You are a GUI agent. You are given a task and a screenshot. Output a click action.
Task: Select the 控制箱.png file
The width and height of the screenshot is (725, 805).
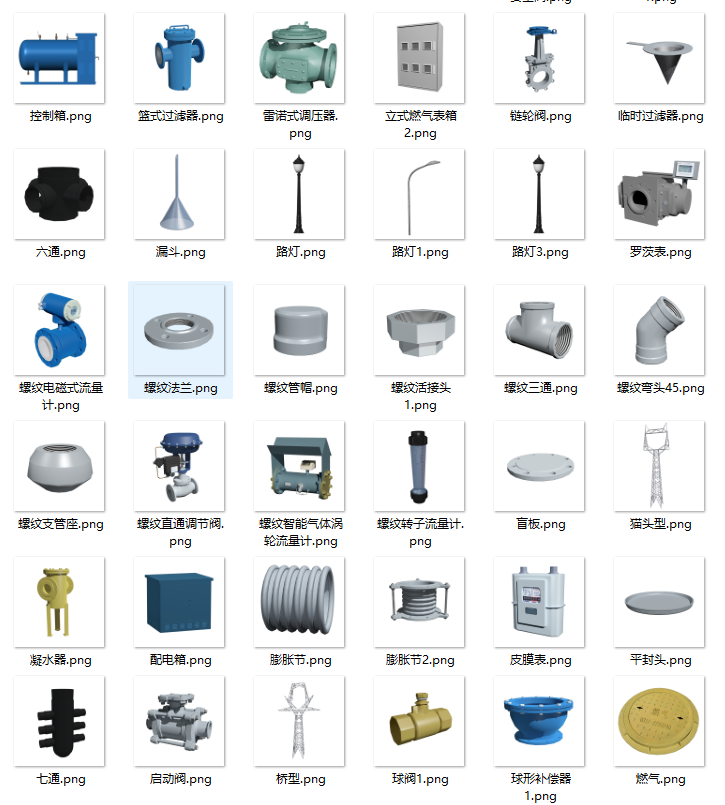pos(59,59)
